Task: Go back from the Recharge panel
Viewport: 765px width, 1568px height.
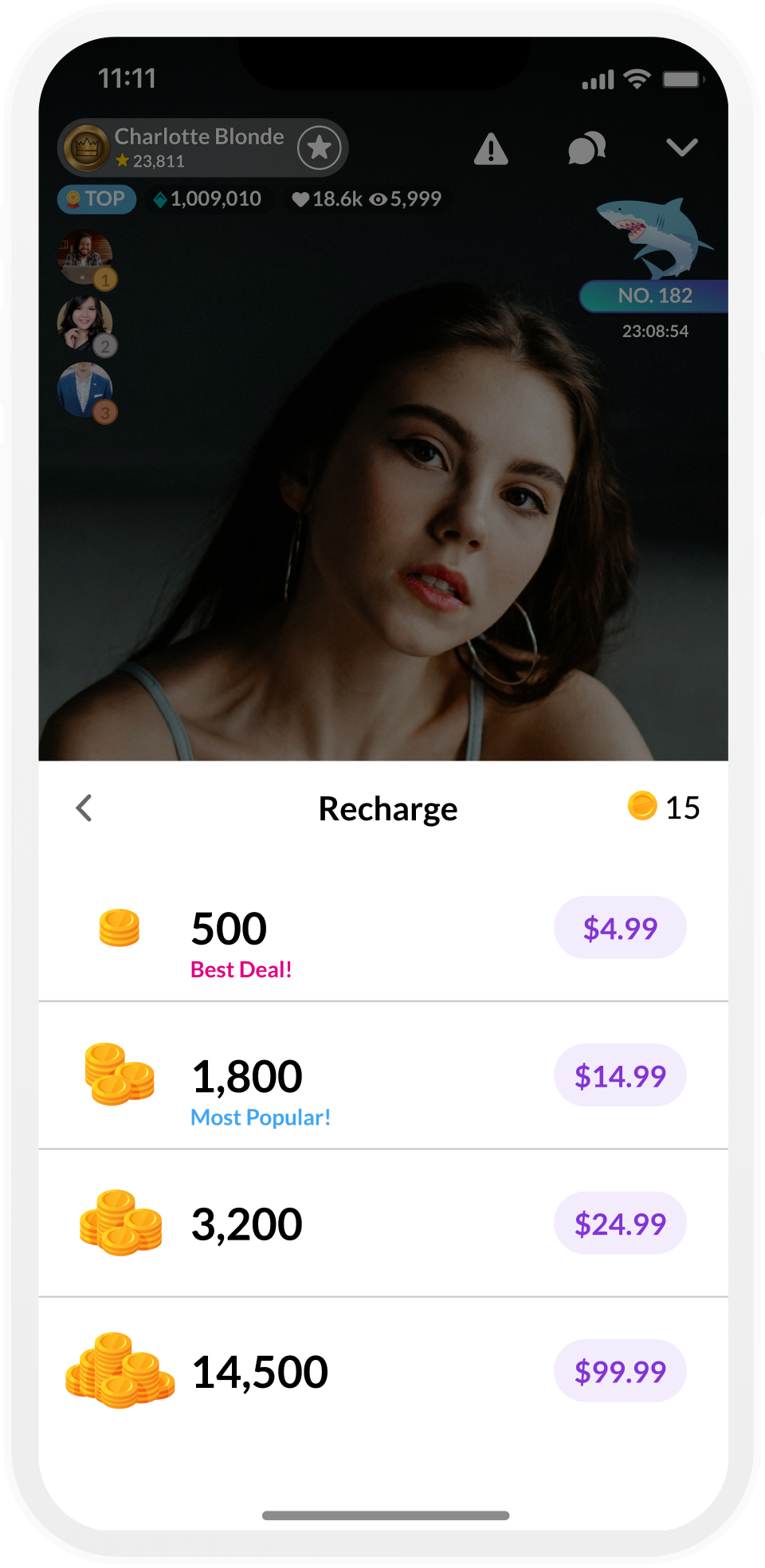Action: click(x=84, y=808)
